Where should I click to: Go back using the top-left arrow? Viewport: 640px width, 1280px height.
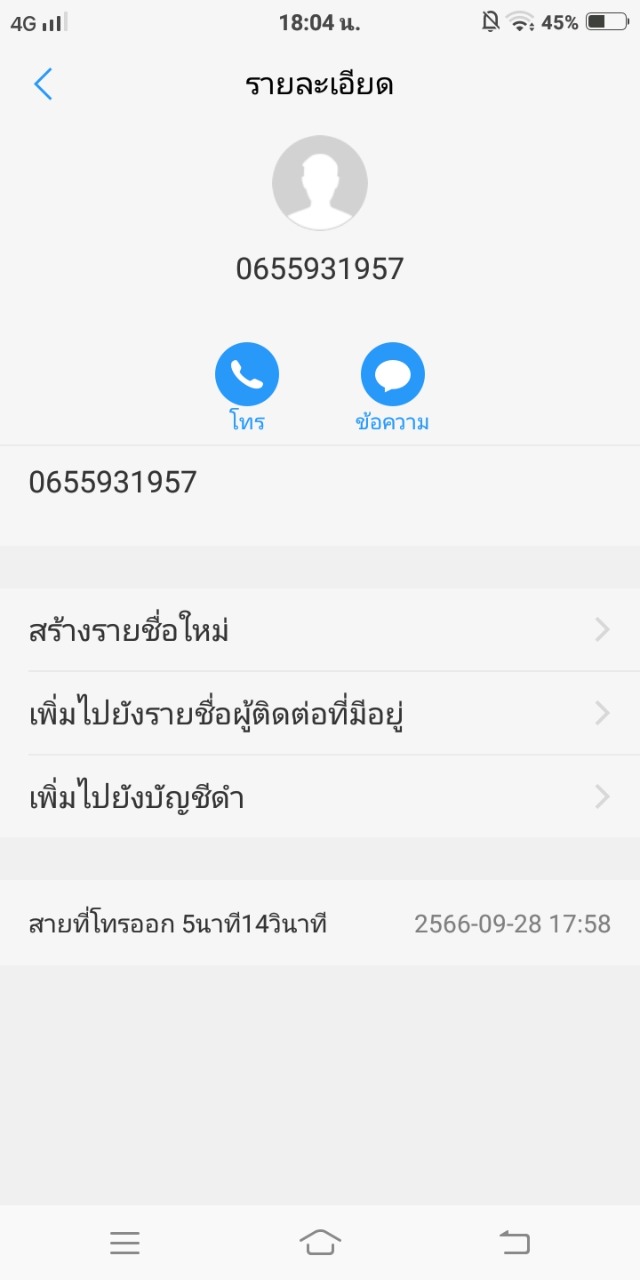43,84
